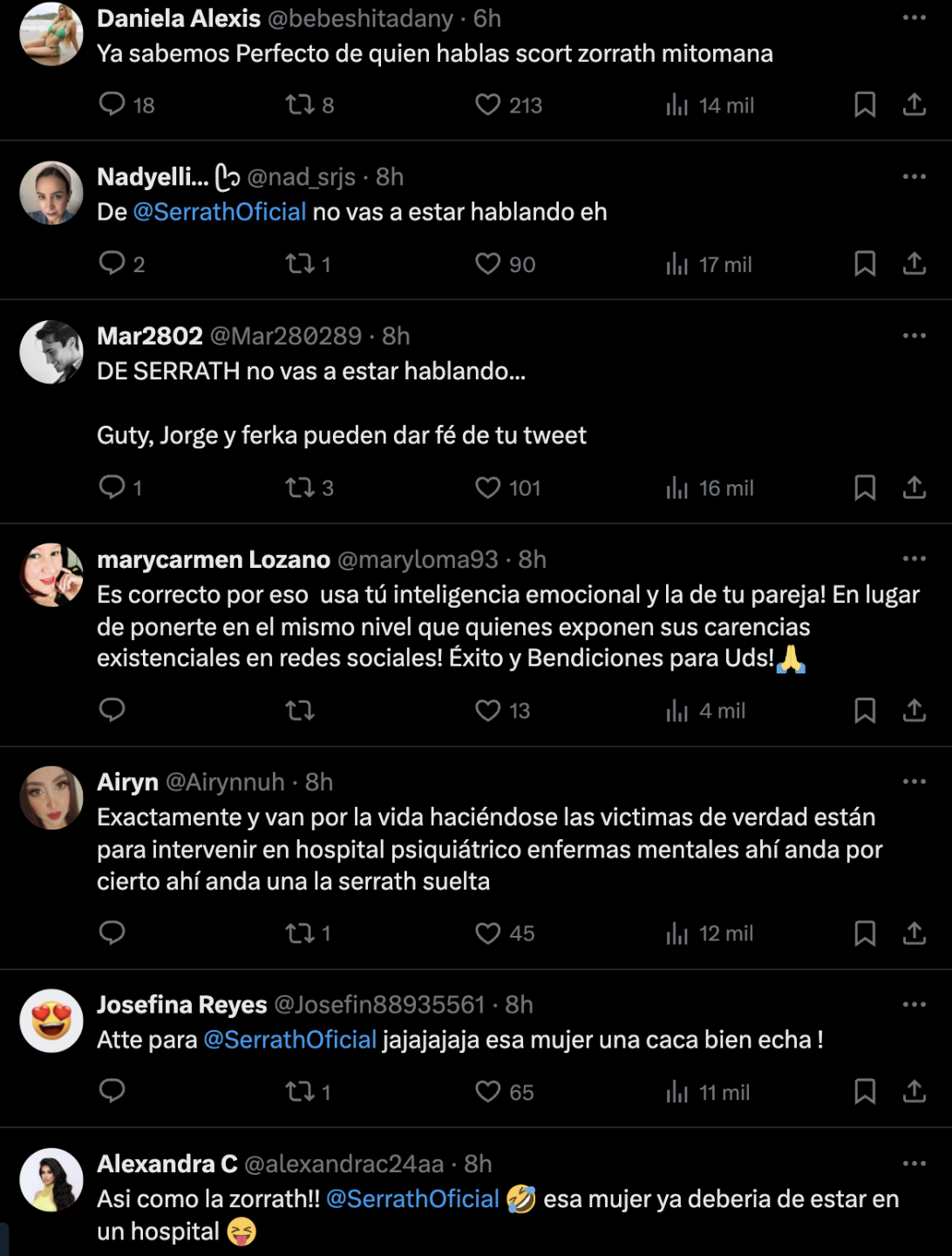
Task: Bookmark marycarmen Lozano's tweet
Action: click(865, 711)
